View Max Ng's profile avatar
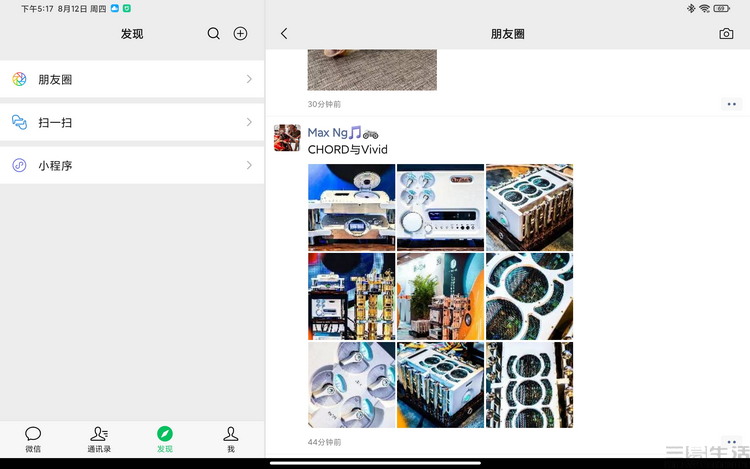This screenshot has height=469, width=750. (x=287, y=137)
